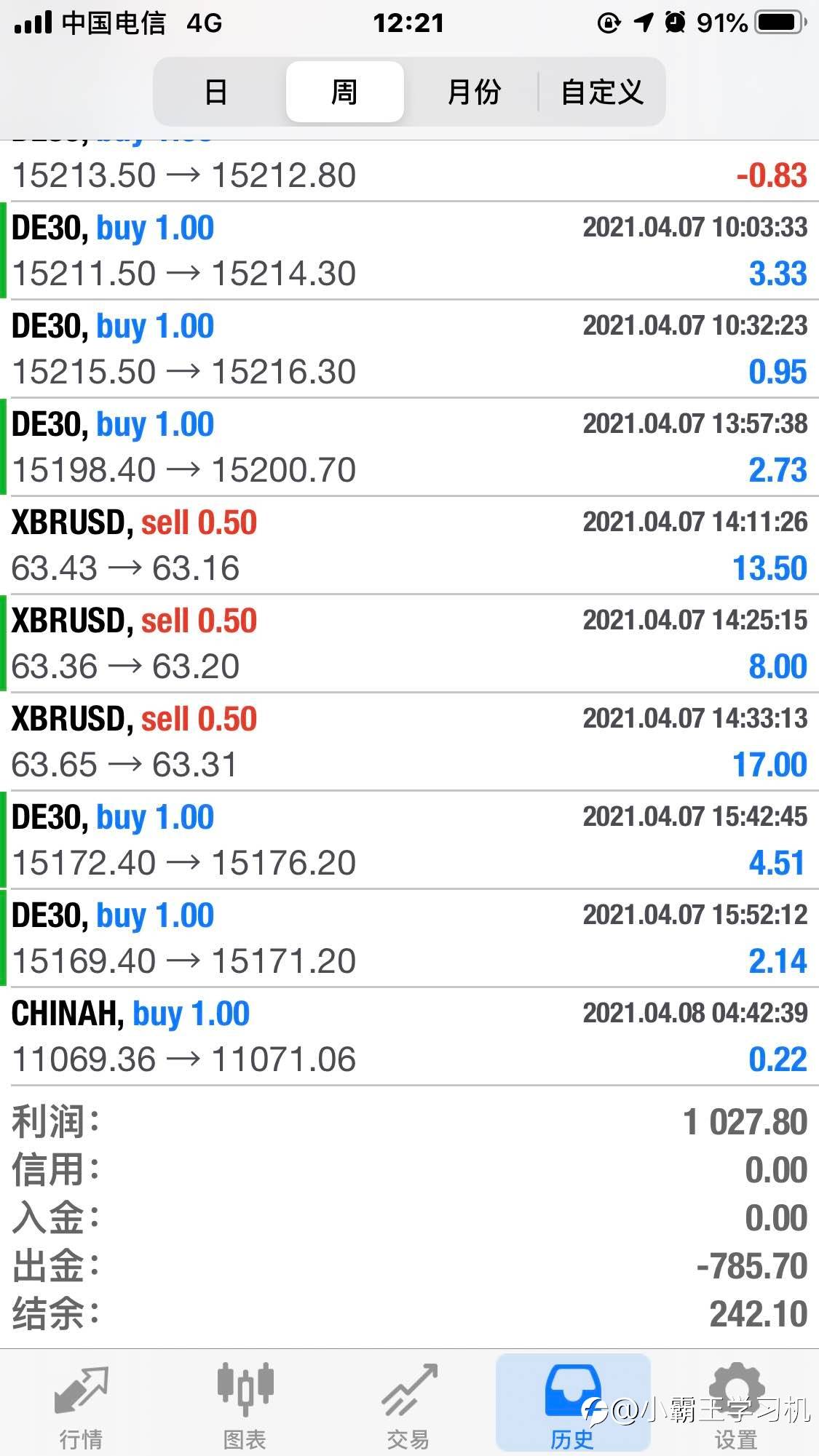Open the DE30 trade closed at 15:52:12
Viewport: 819px width, 1456px height.
[x=409, y=939]
